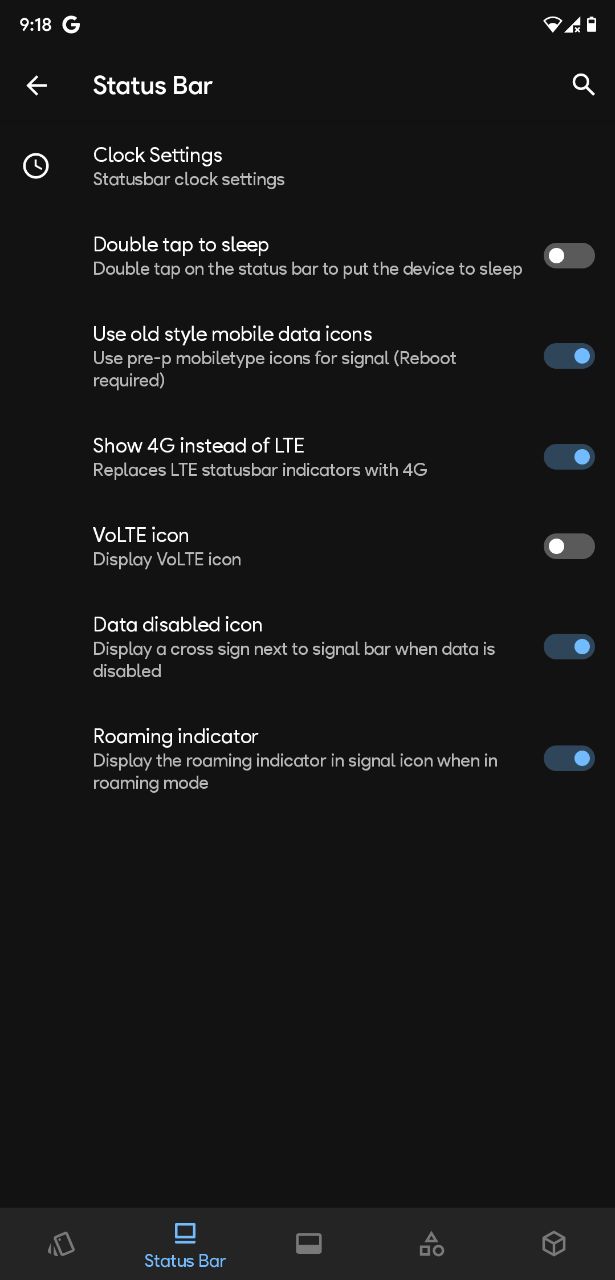Enable Double tap to sleep

pos(569,256)
